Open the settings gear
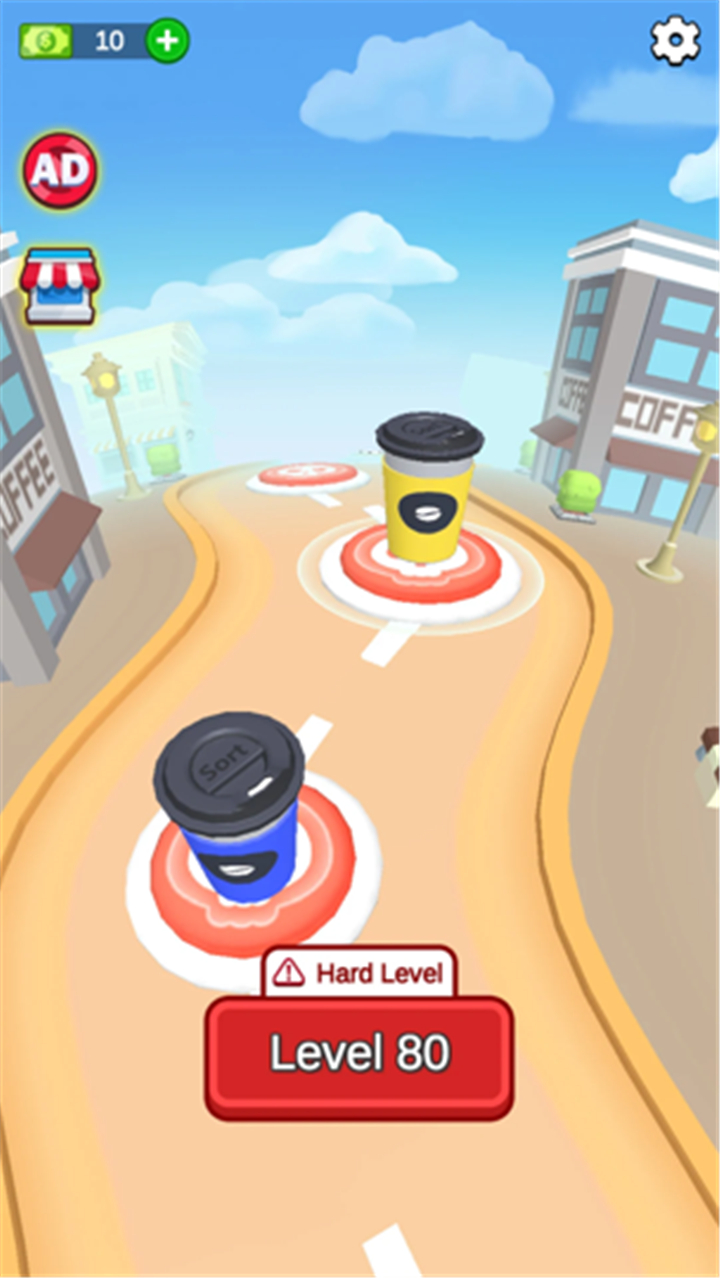This screenshot has width=720, height=1278. (x=675, y=41)
